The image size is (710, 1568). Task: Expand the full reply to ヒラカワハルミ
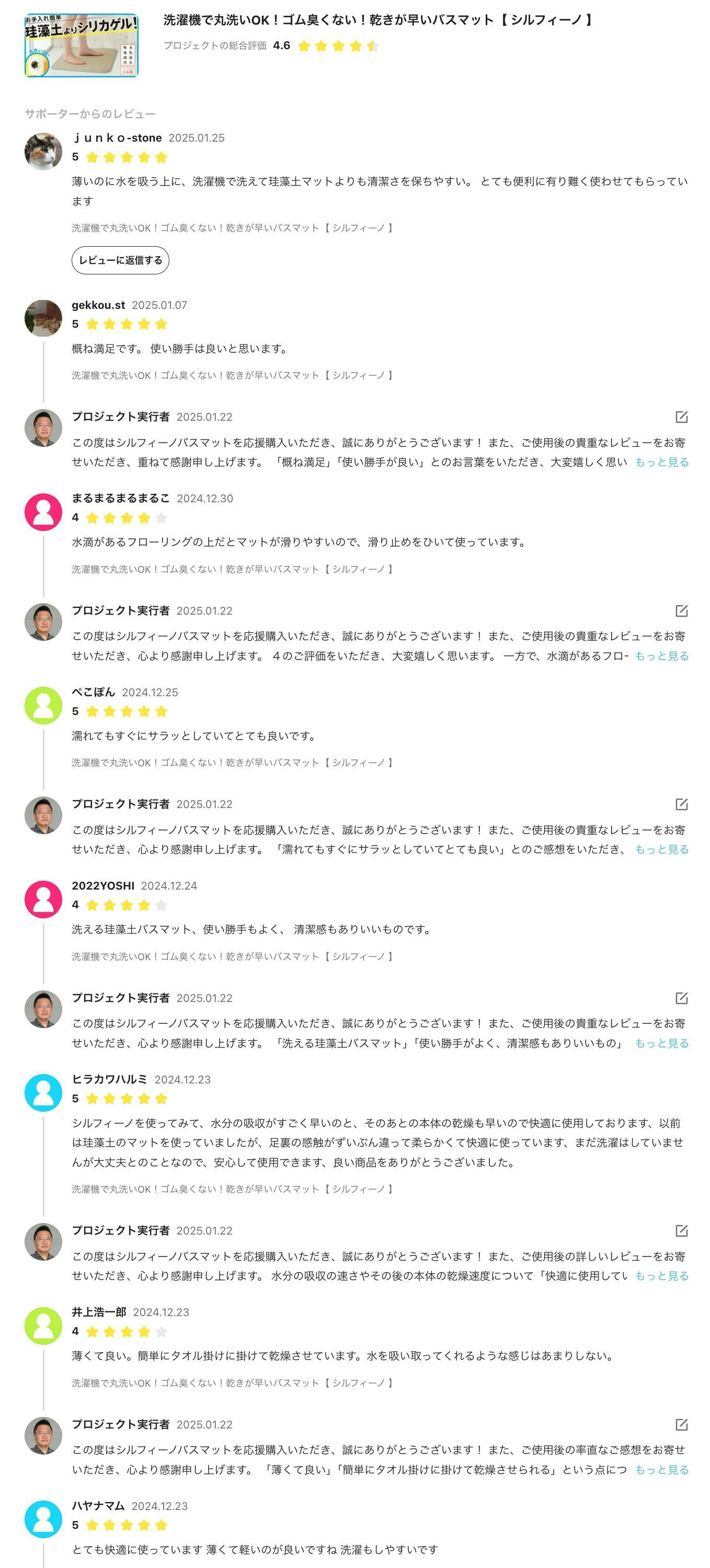click(x=661, y=1275)
